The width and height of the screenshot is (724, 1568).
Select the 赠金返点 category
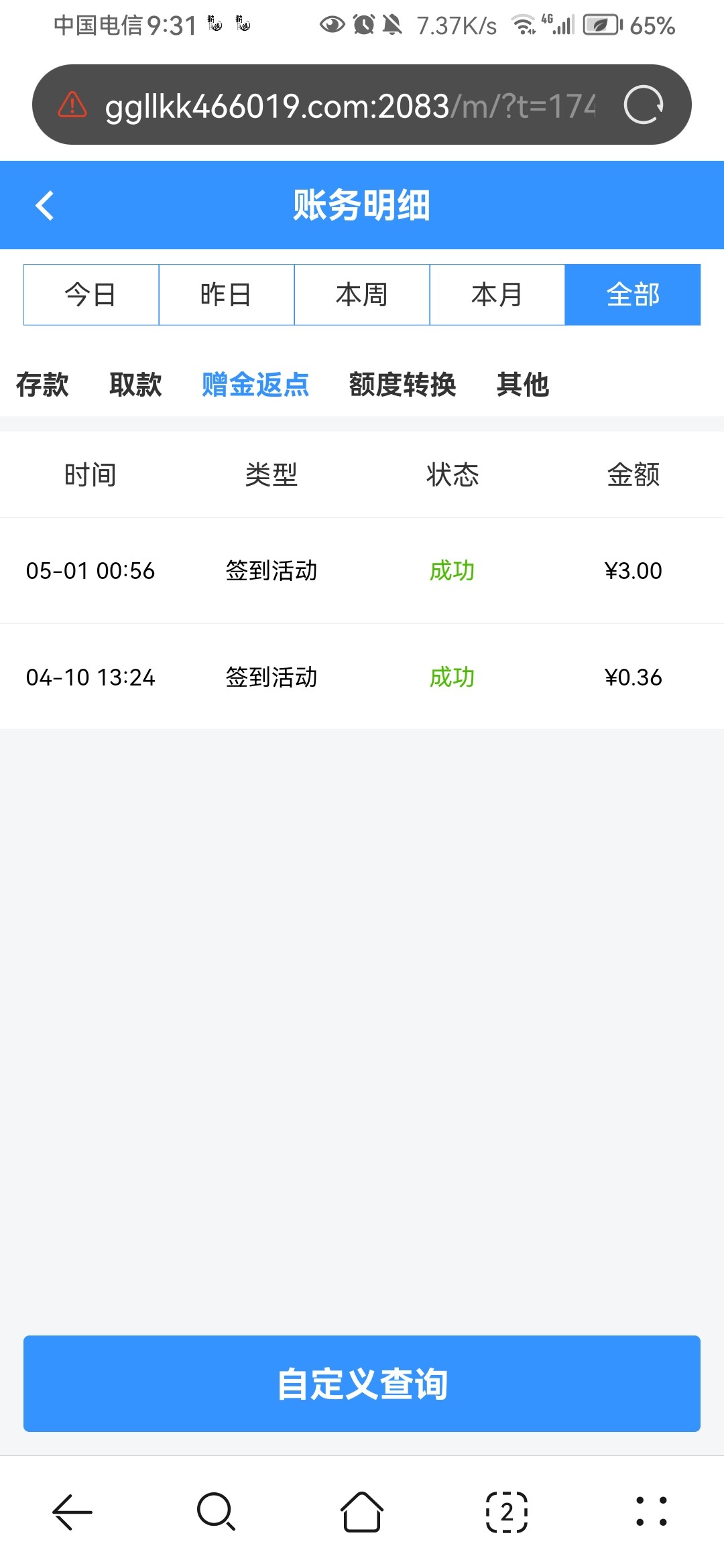[x=255, y=385]
